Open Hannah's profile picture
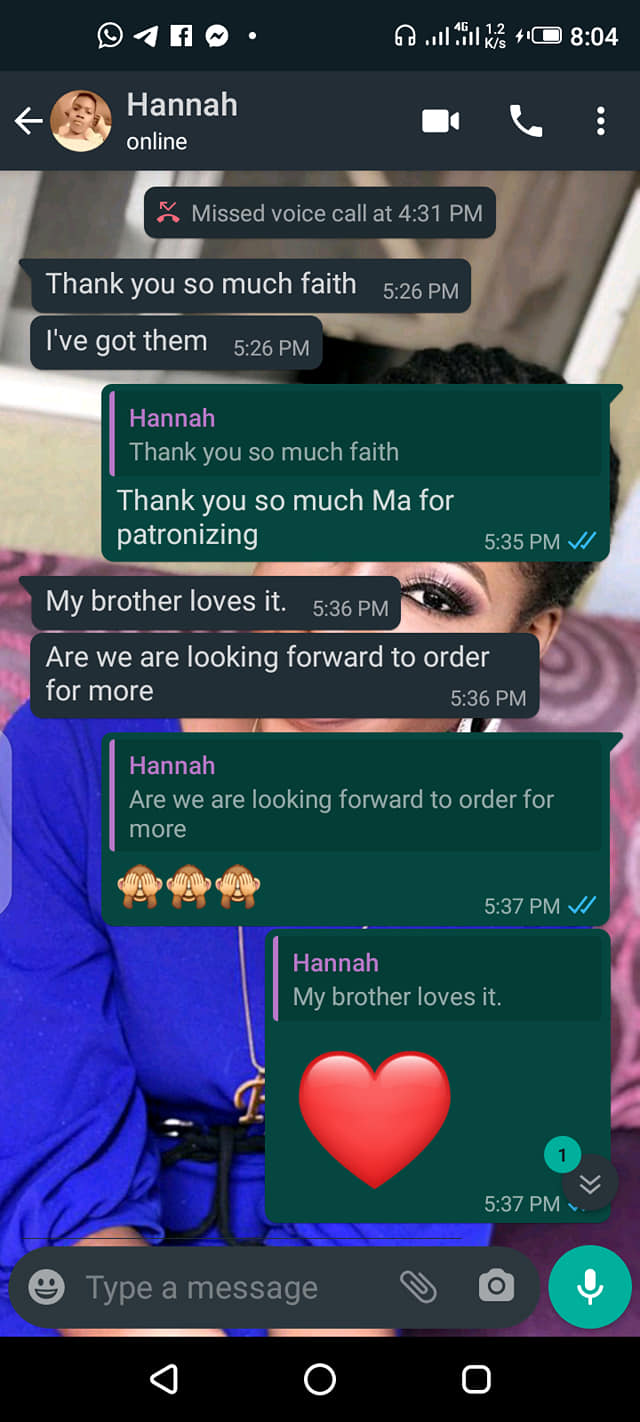The width and height of the screenshot is (640, 1422). pyautogui.click(x=81, y=121)
